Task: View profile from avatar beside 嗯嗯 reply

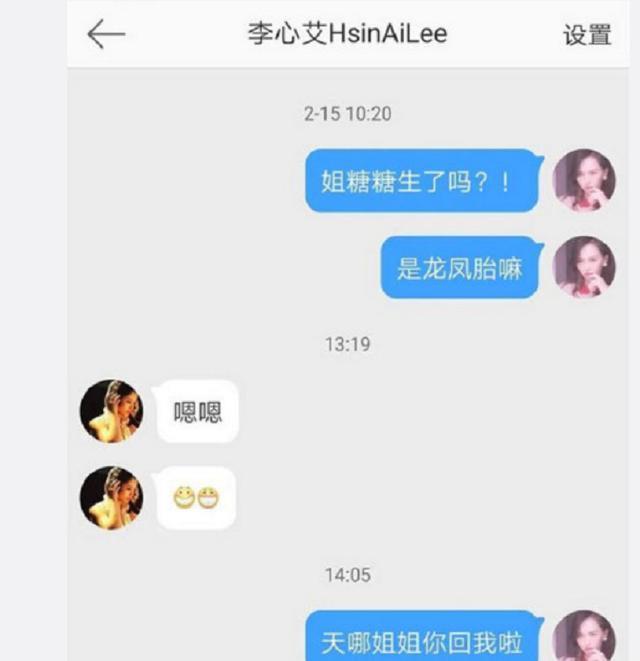Action: coord(111,410)
